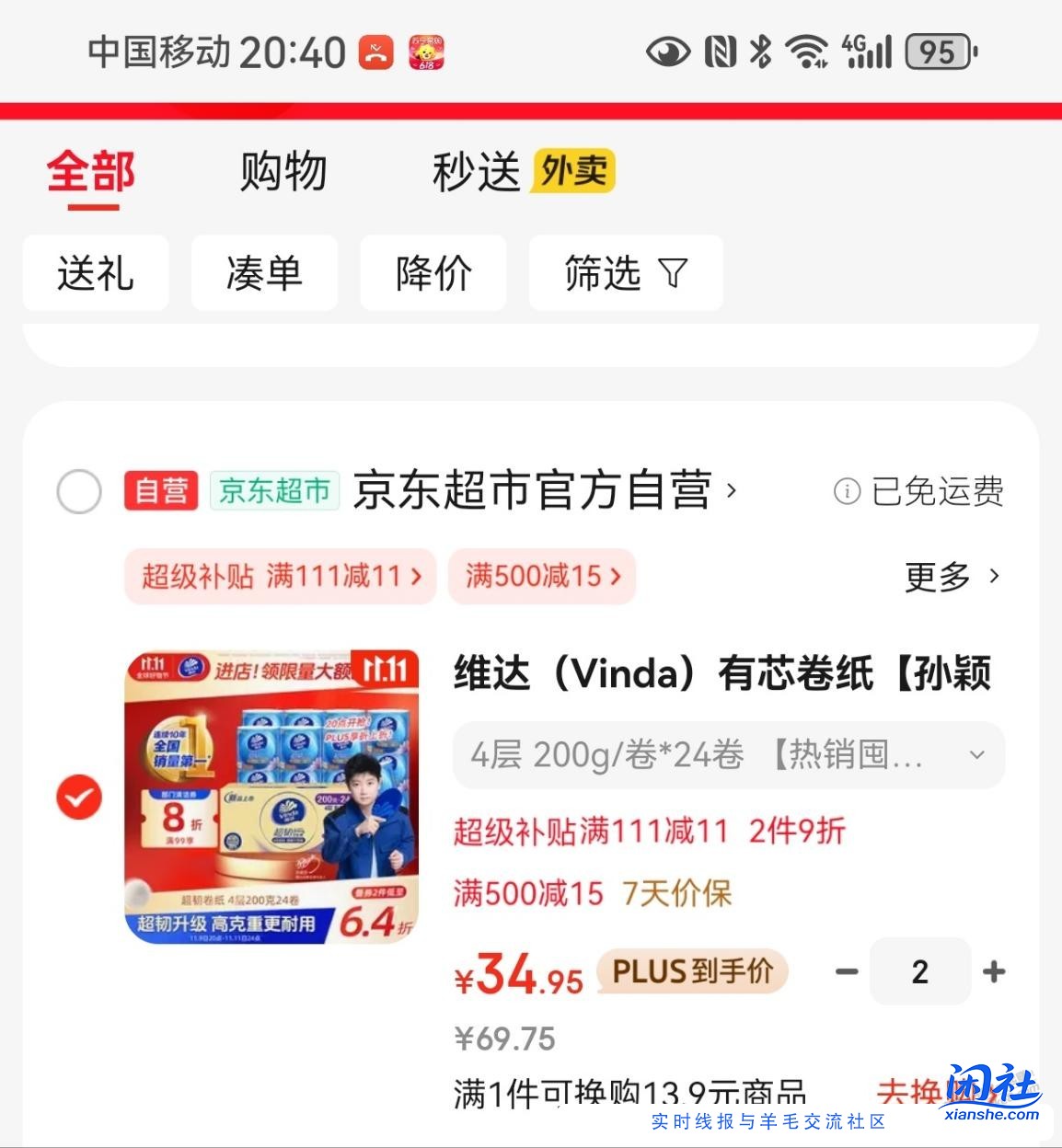Image resolution: width=1062 pixels, height=1148 pixels.
Task: Select the 京东超市官方自营 store checkbox
Action: click(78, 492)
